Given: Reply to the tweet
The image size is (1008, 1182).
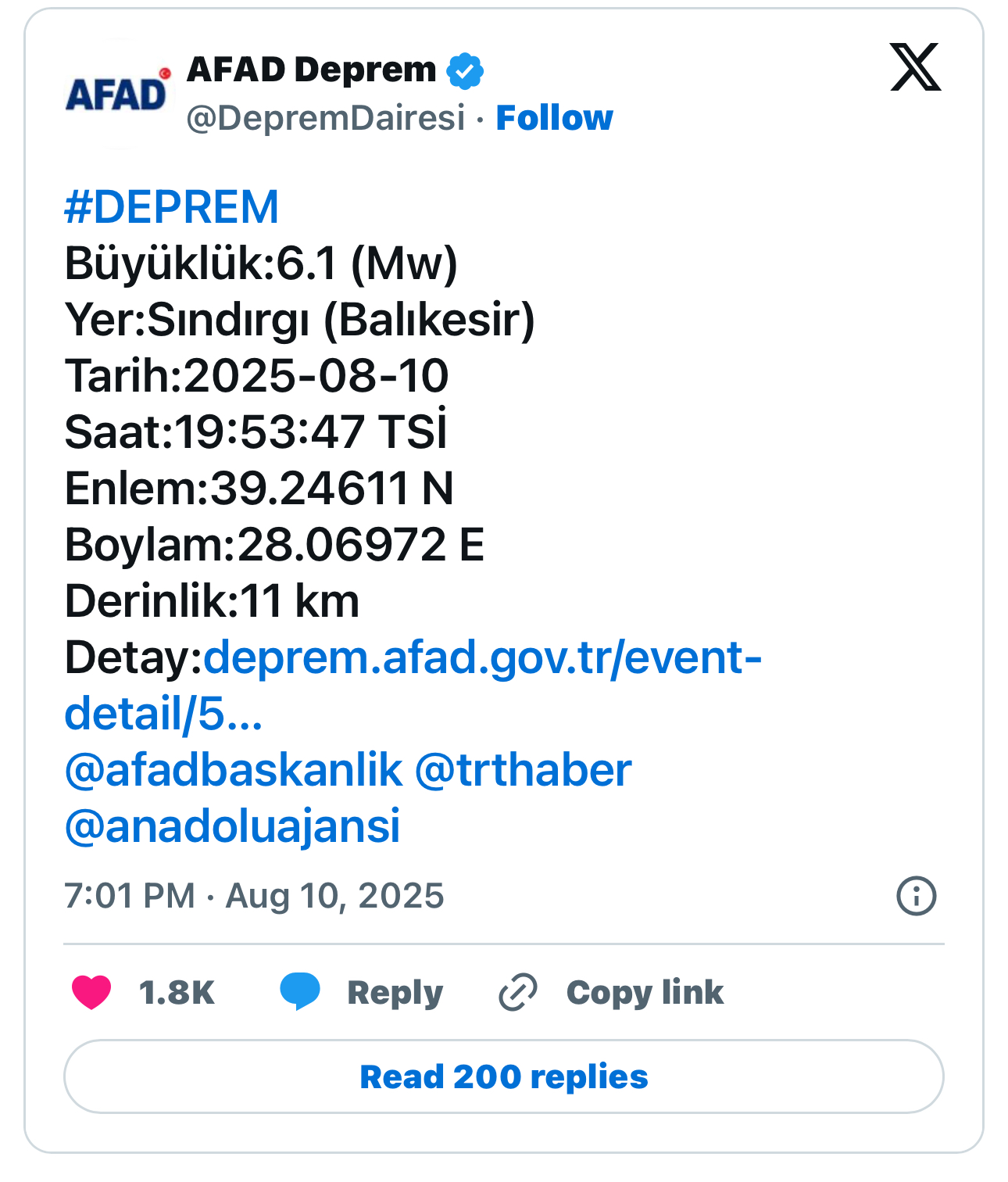Looking at the screenshot, I should click(363, 992).
